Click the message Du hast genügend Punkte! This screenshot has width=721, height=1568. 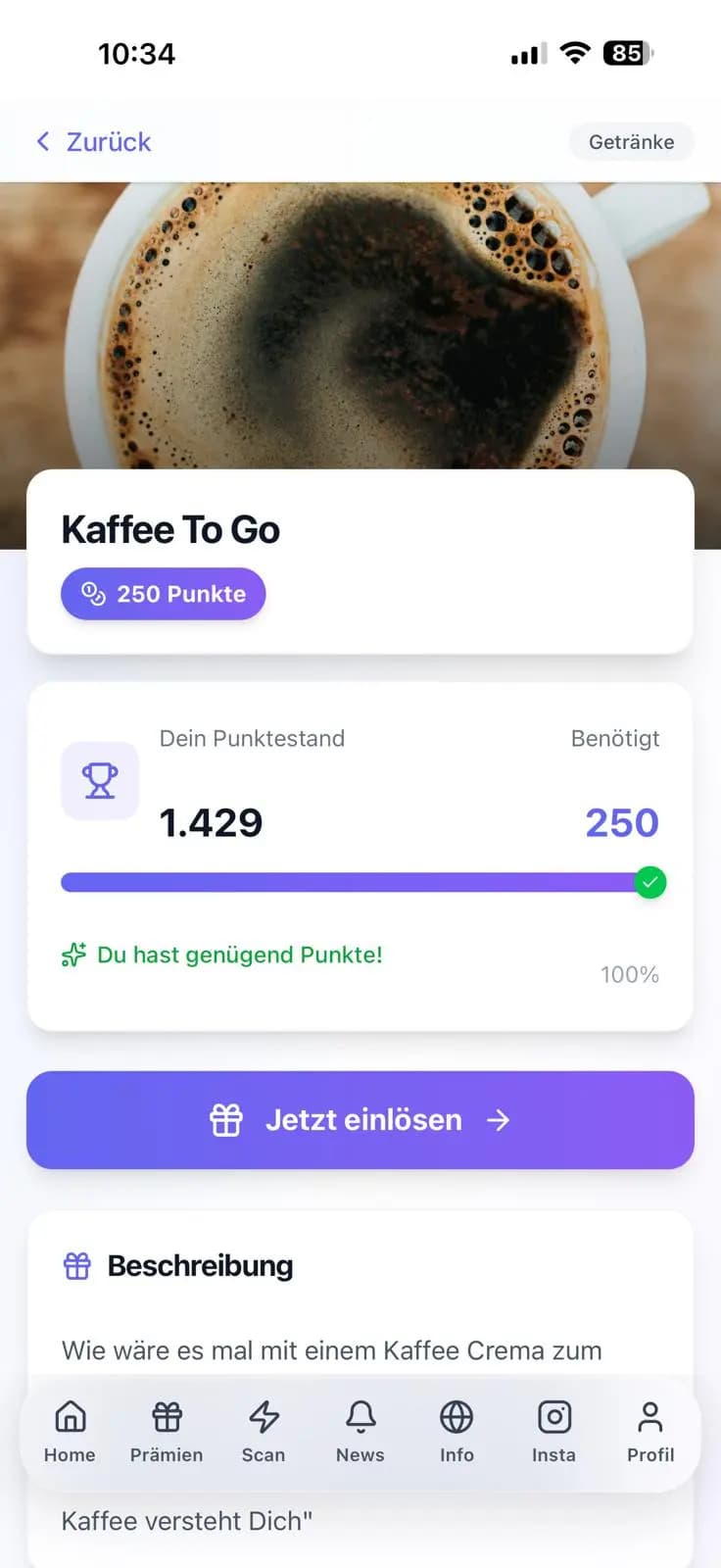coord(239,955)
